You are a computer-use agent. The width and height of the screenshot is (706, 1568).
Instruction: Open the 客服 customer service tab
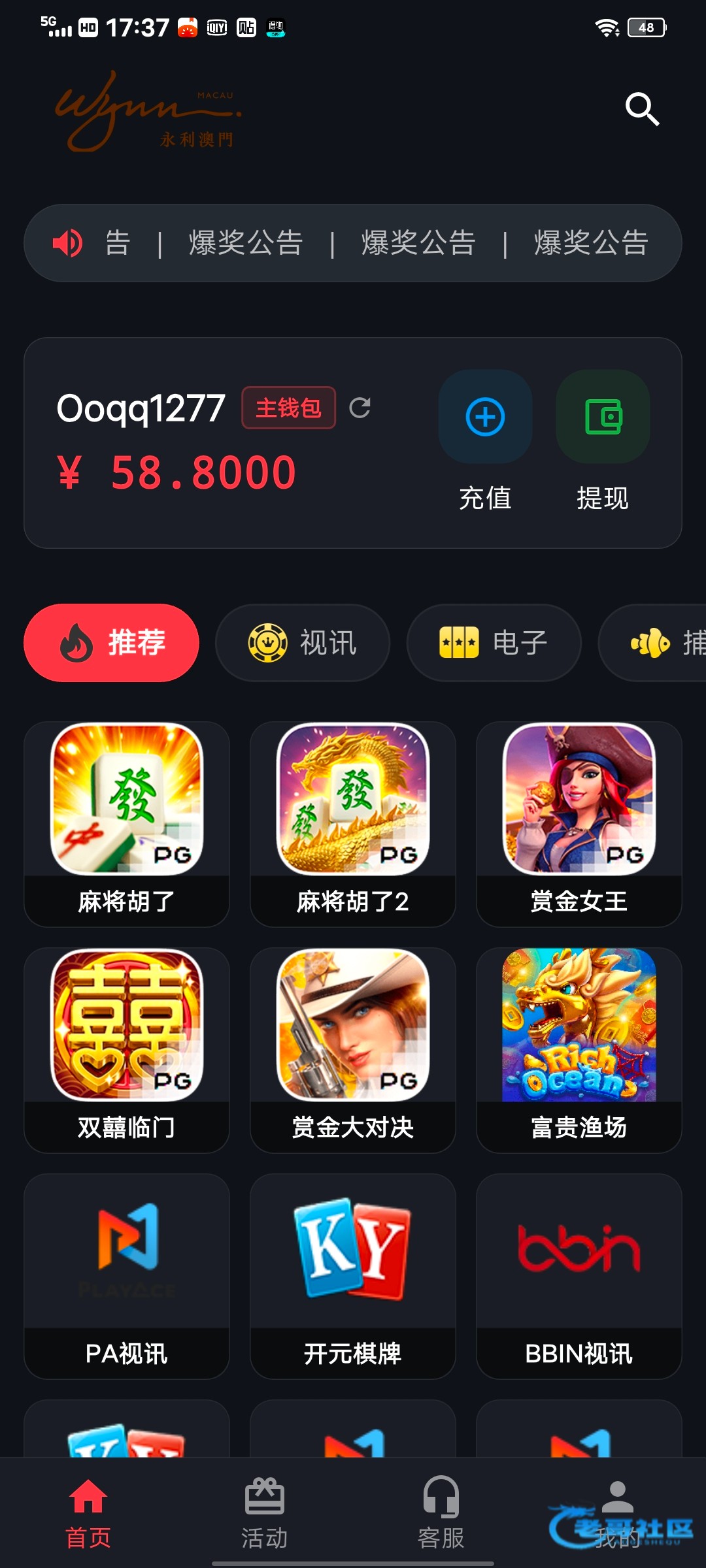click(x=441, y=1512)
